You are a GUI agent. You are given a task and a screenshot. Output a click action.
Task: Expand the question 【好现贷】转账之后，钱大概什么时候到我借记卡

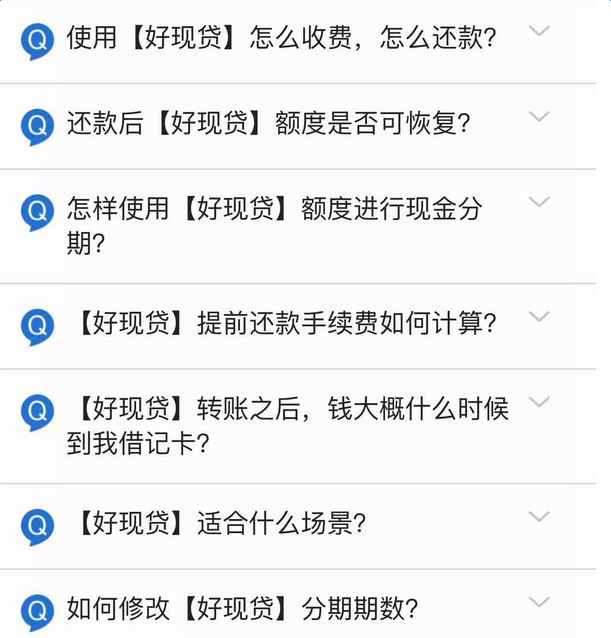click(539, 402)
